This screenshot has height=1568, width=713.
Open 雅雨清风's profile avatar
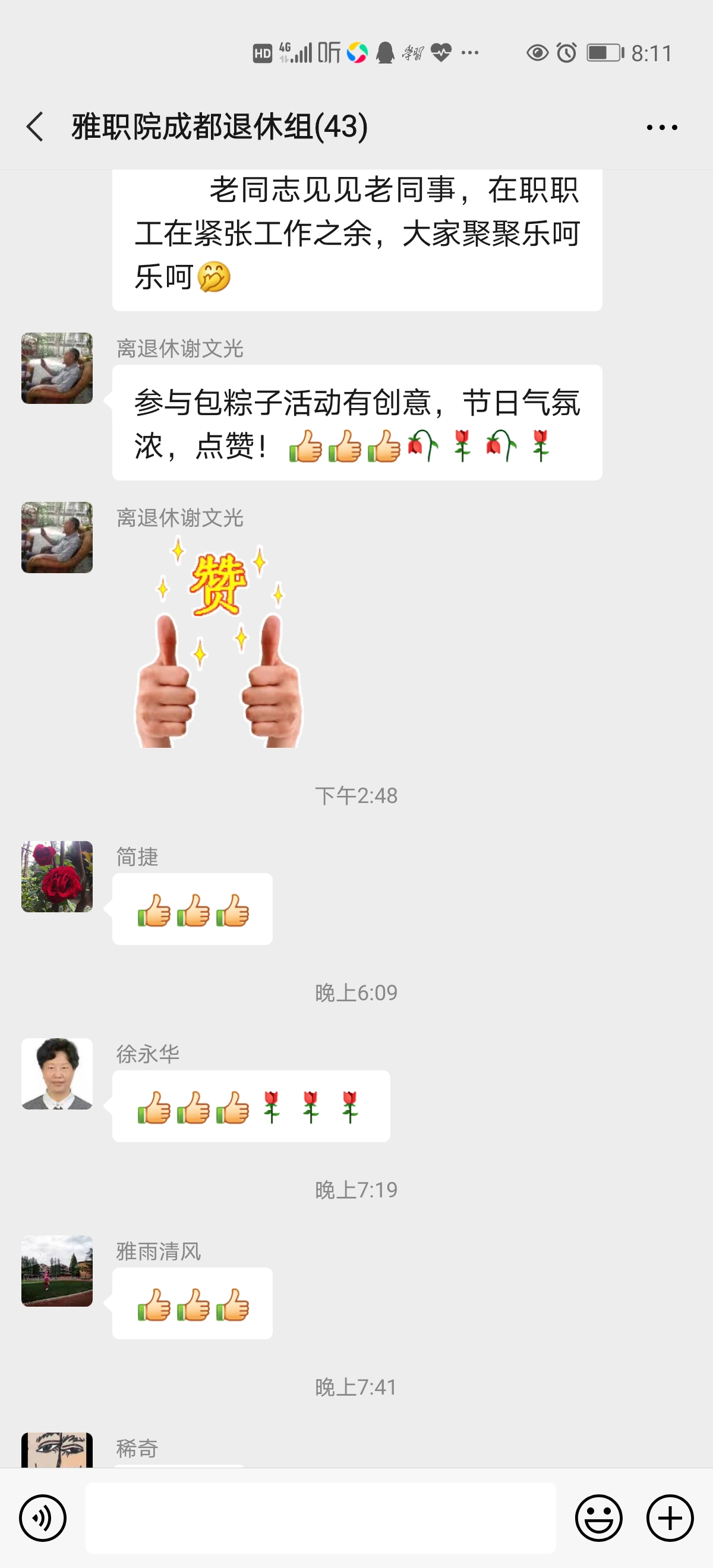tap(57, 1271)
